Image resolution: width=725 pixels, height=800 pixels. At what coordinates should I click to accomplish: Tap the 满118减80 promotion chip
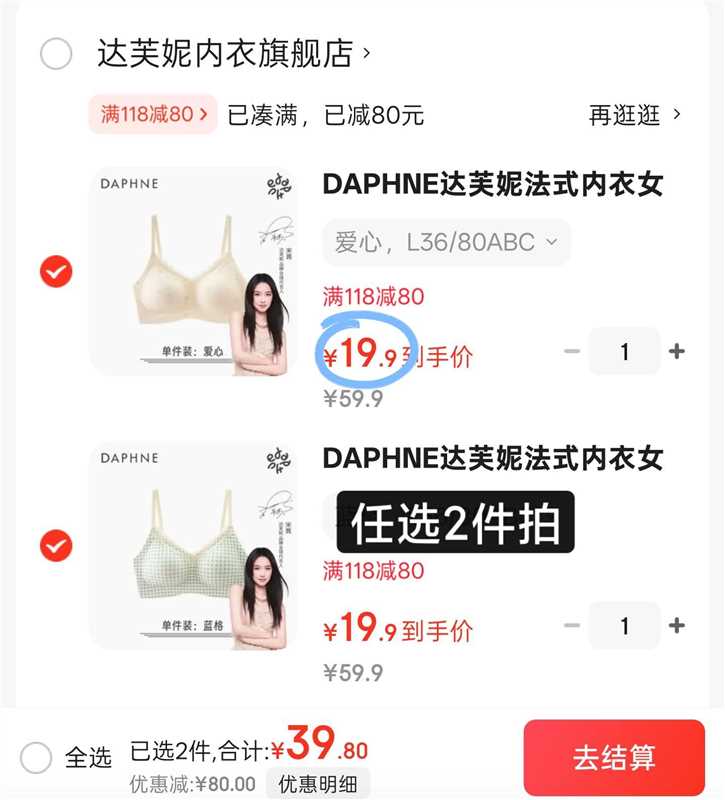(153, 115)
